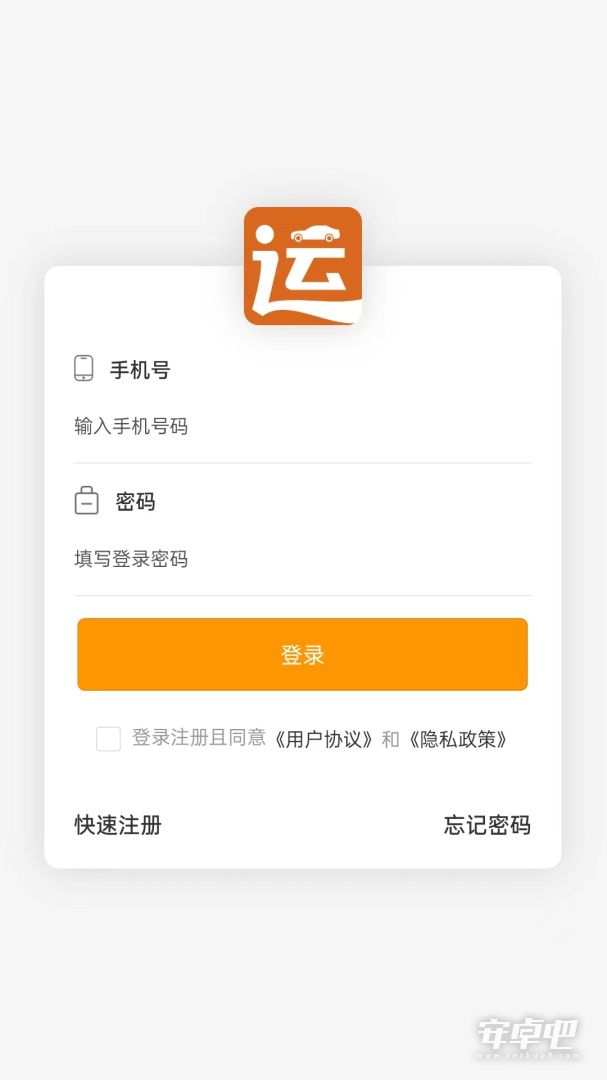The image size is (607, 1080).
Task: Select 忘记密码 to reset password
Action: pyautogui.click(x=487, y=824)
